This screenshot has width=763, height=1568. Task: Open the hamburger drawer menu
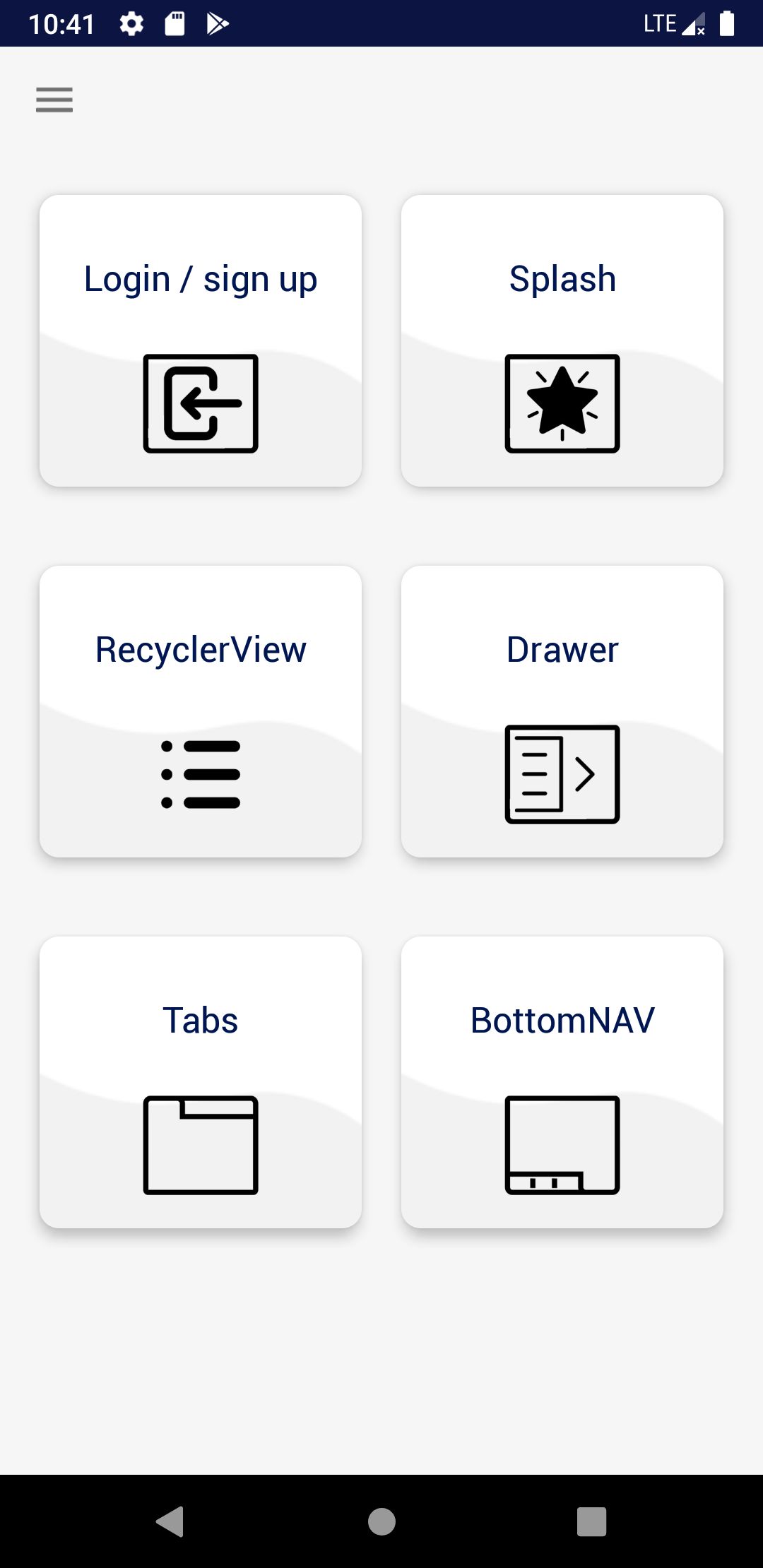pyautogui.click(x=54, y=100)
